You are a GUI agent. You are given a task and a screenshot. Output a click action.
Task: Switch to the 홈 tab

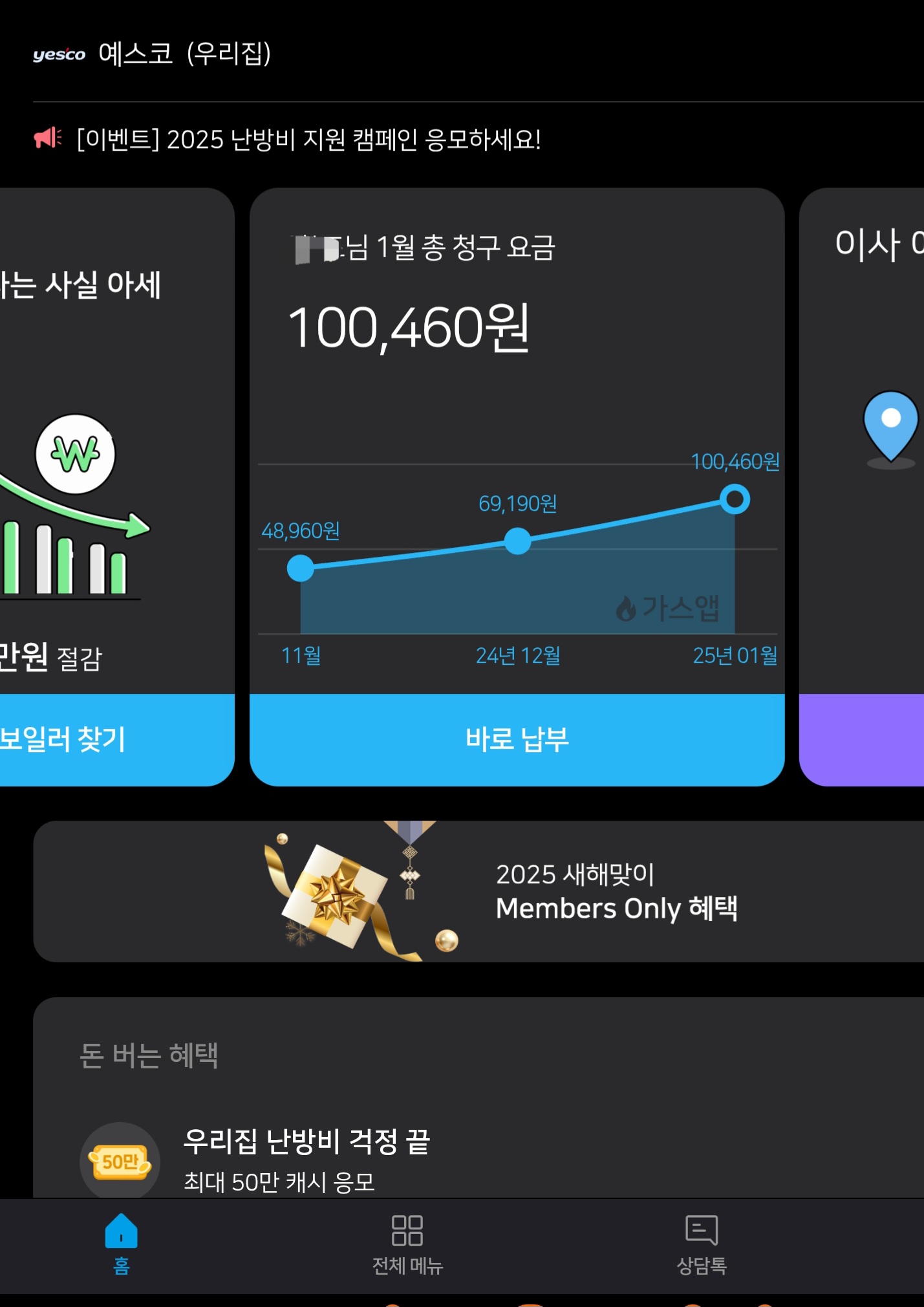pyautogui.click(x=121, y=1244)
